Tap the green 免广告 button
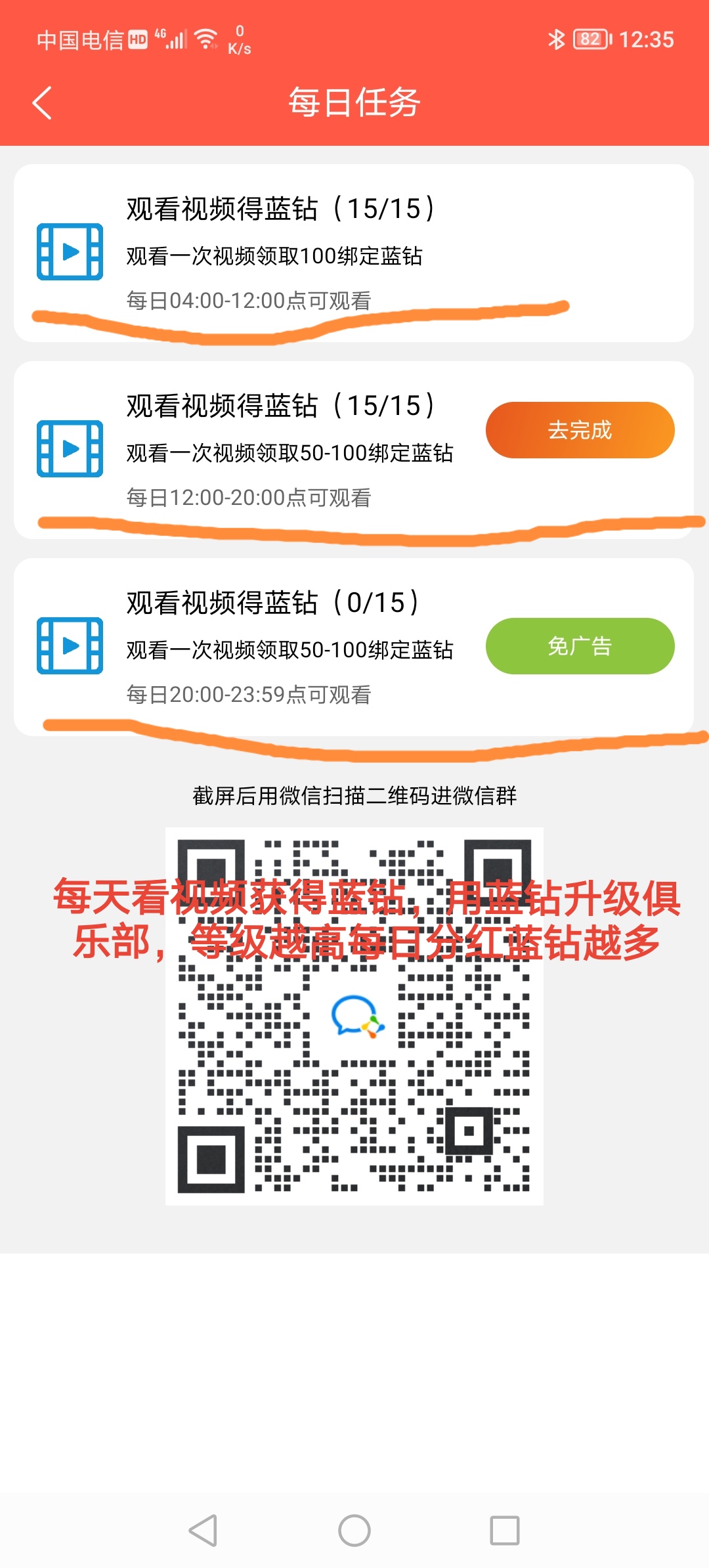Screen dimensions: 709x1568 point(580,646)
